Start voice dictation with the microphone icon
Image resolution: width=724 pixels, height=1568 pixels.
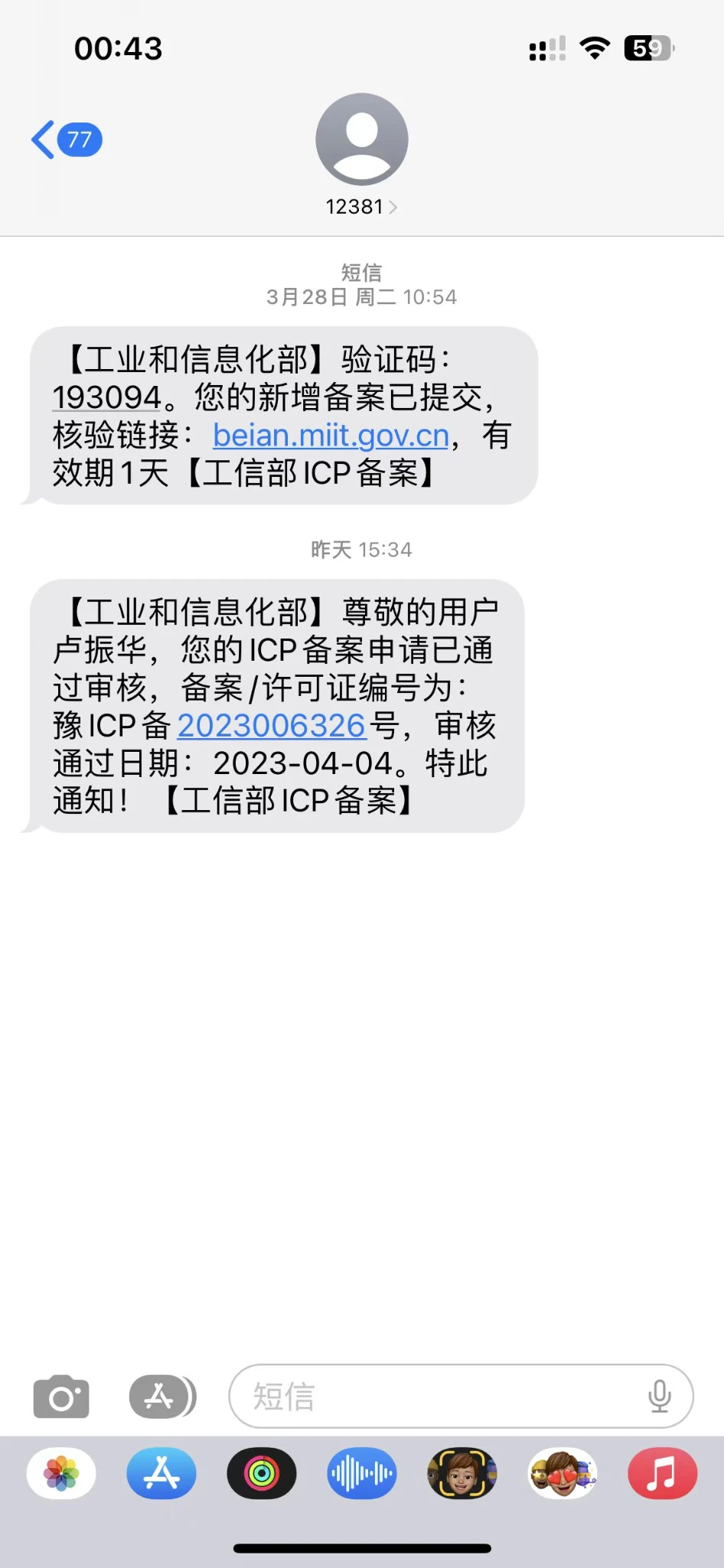[659, 1396]
